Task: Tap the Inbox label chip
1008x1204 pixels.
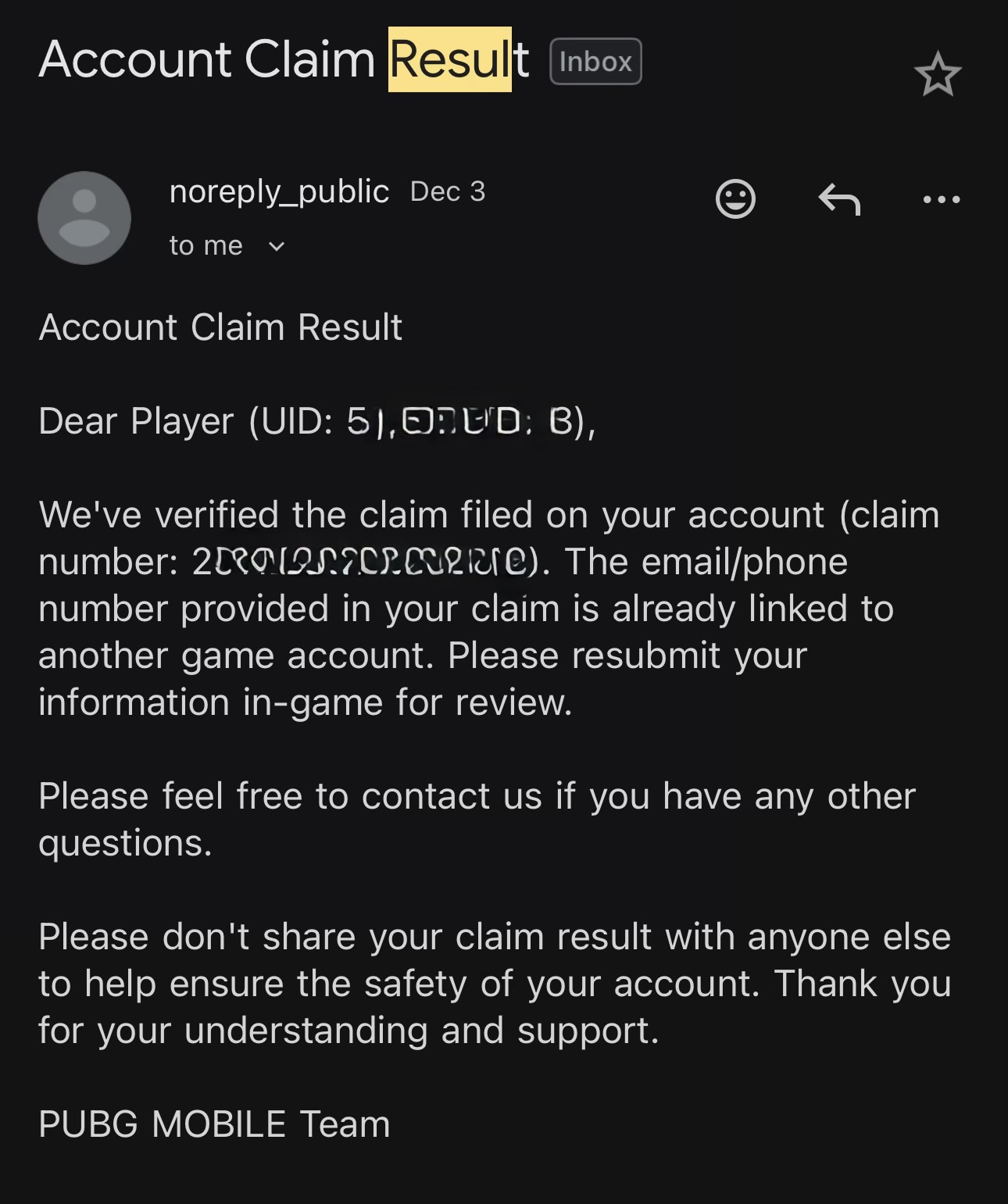Action: (595, 61)
